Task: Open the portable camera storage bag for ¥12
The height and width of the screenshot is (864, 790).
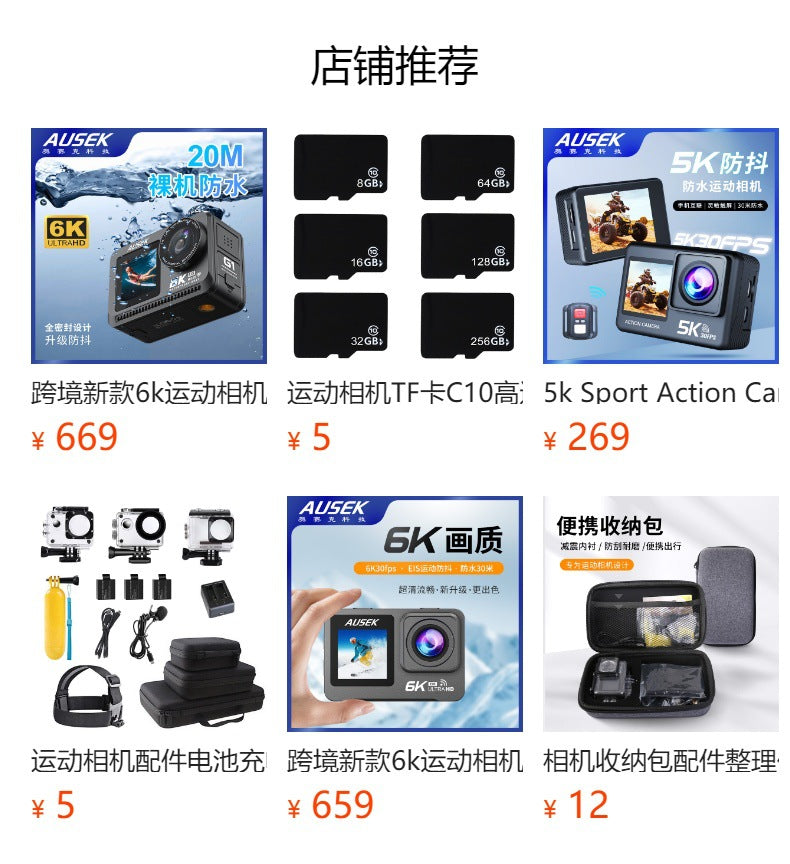Action: [660, 614]
